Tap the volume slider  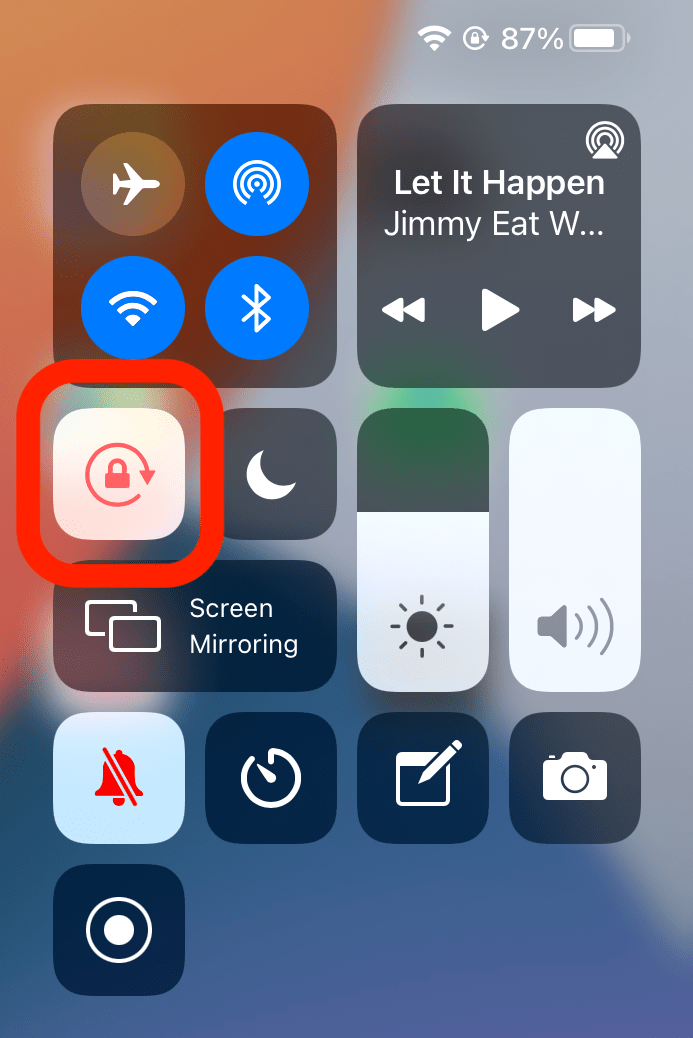tap(575, 550)
